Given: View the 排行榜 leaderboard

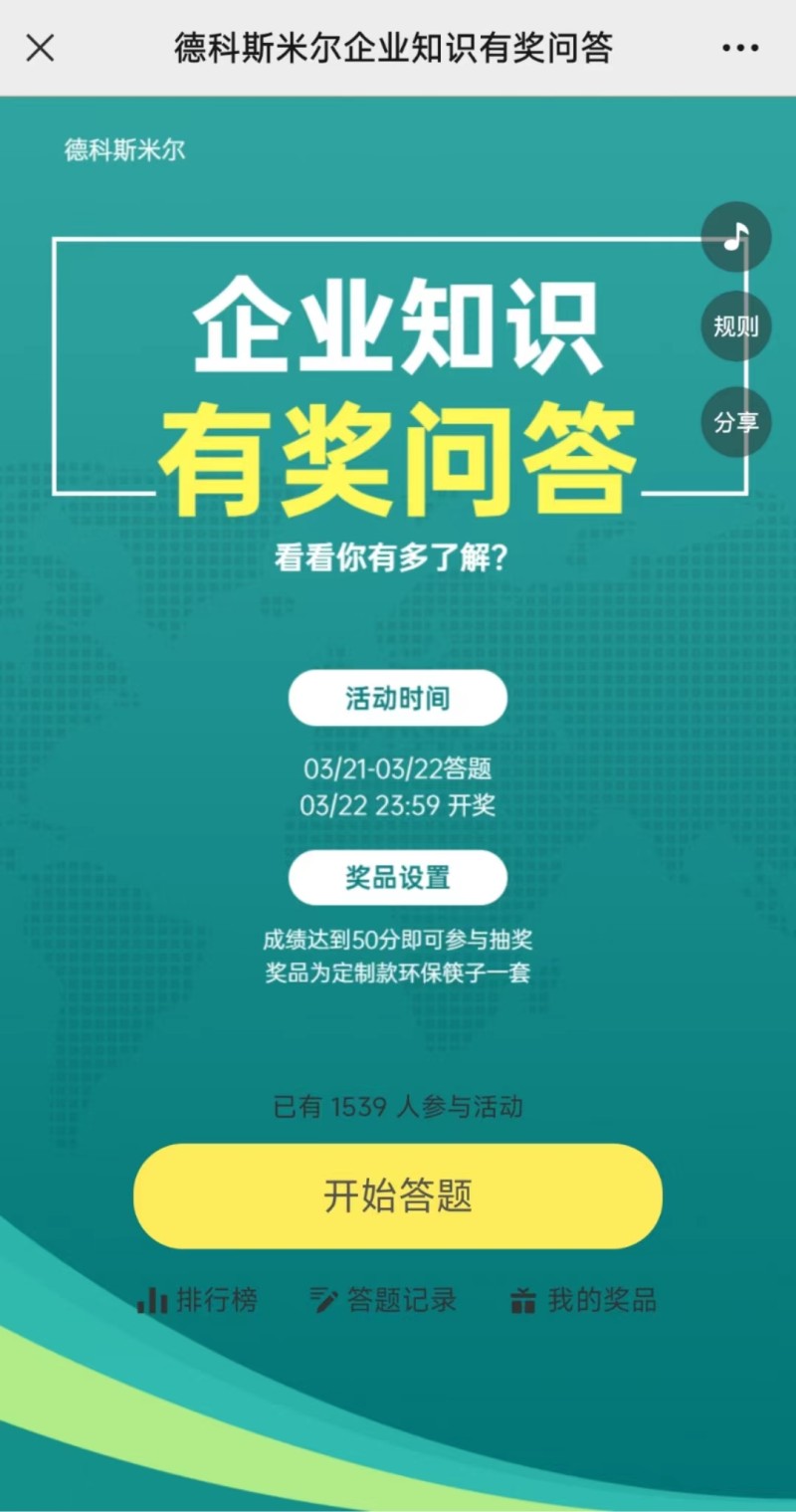Looking at the screenshot, I should pos(197,1299).
